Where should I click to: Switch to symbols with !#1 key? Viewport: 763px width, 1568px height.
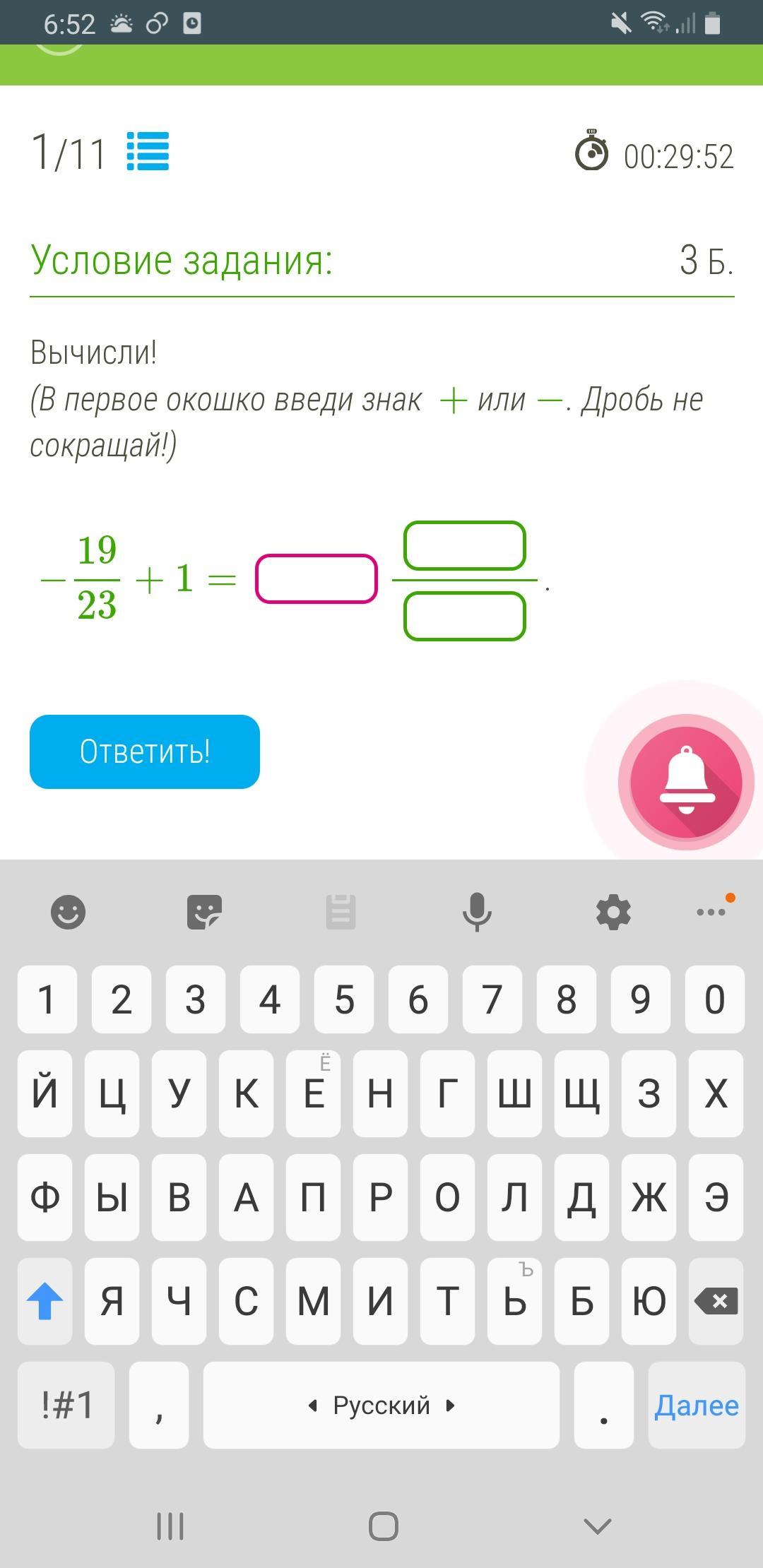[66, 1405]
